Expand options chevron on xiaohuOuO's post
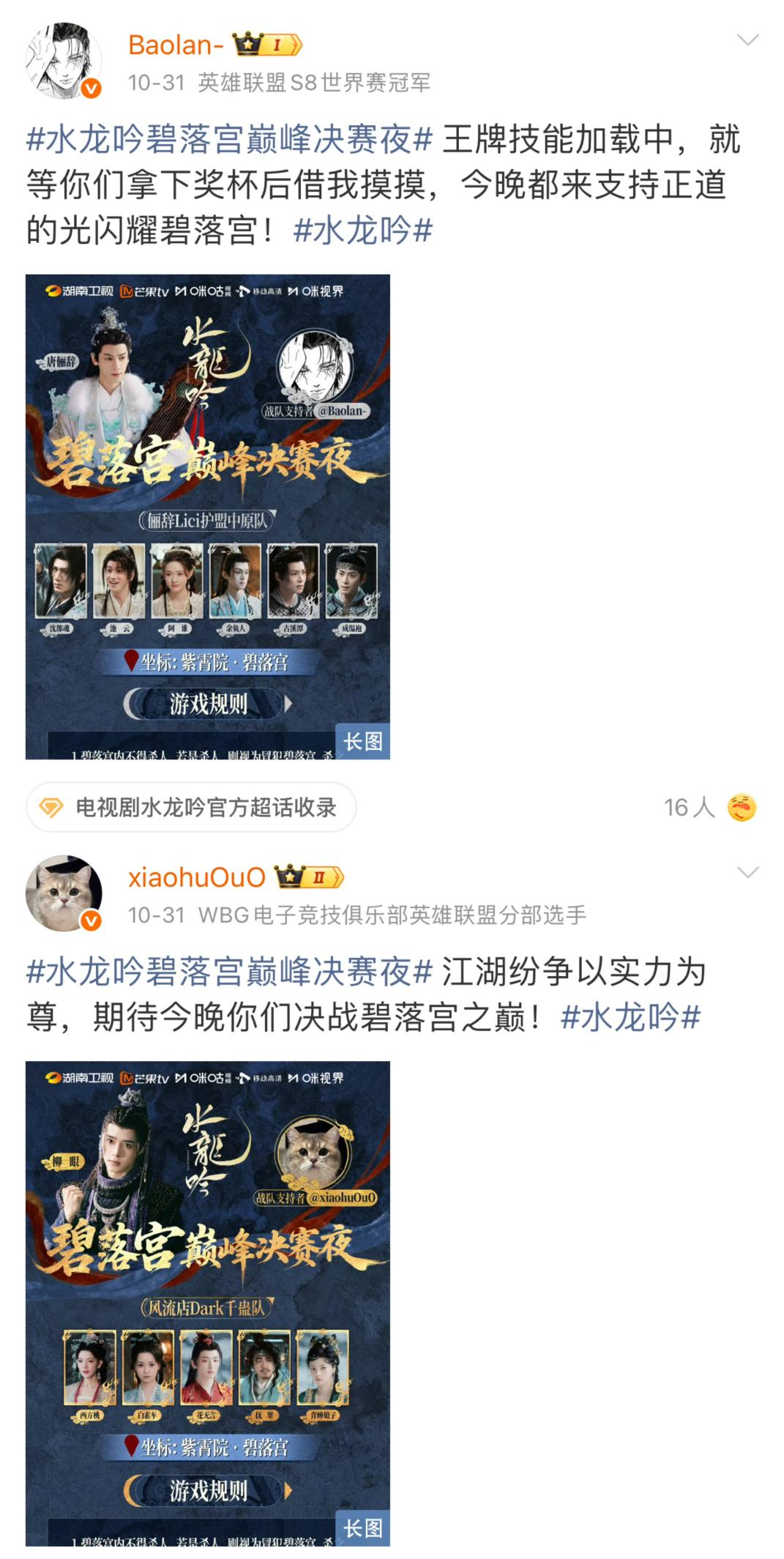 pyautogui.click(x=747, y=872)
